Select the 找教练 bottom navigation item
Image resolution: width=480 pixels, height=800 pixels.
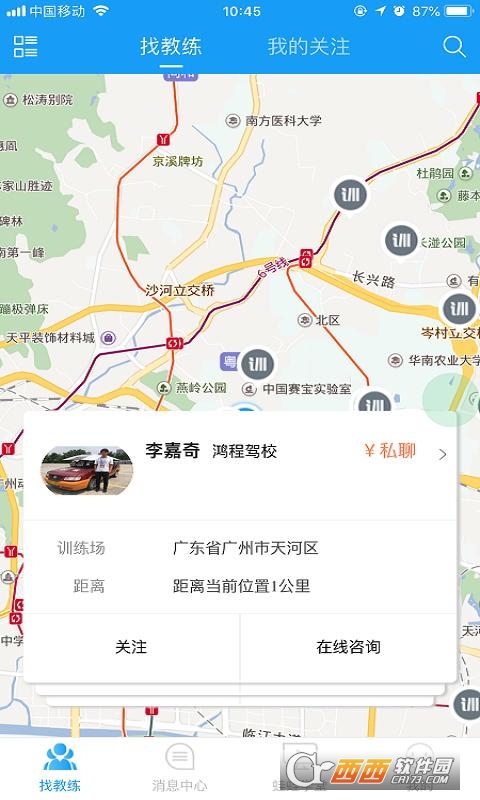pos(60,767)
